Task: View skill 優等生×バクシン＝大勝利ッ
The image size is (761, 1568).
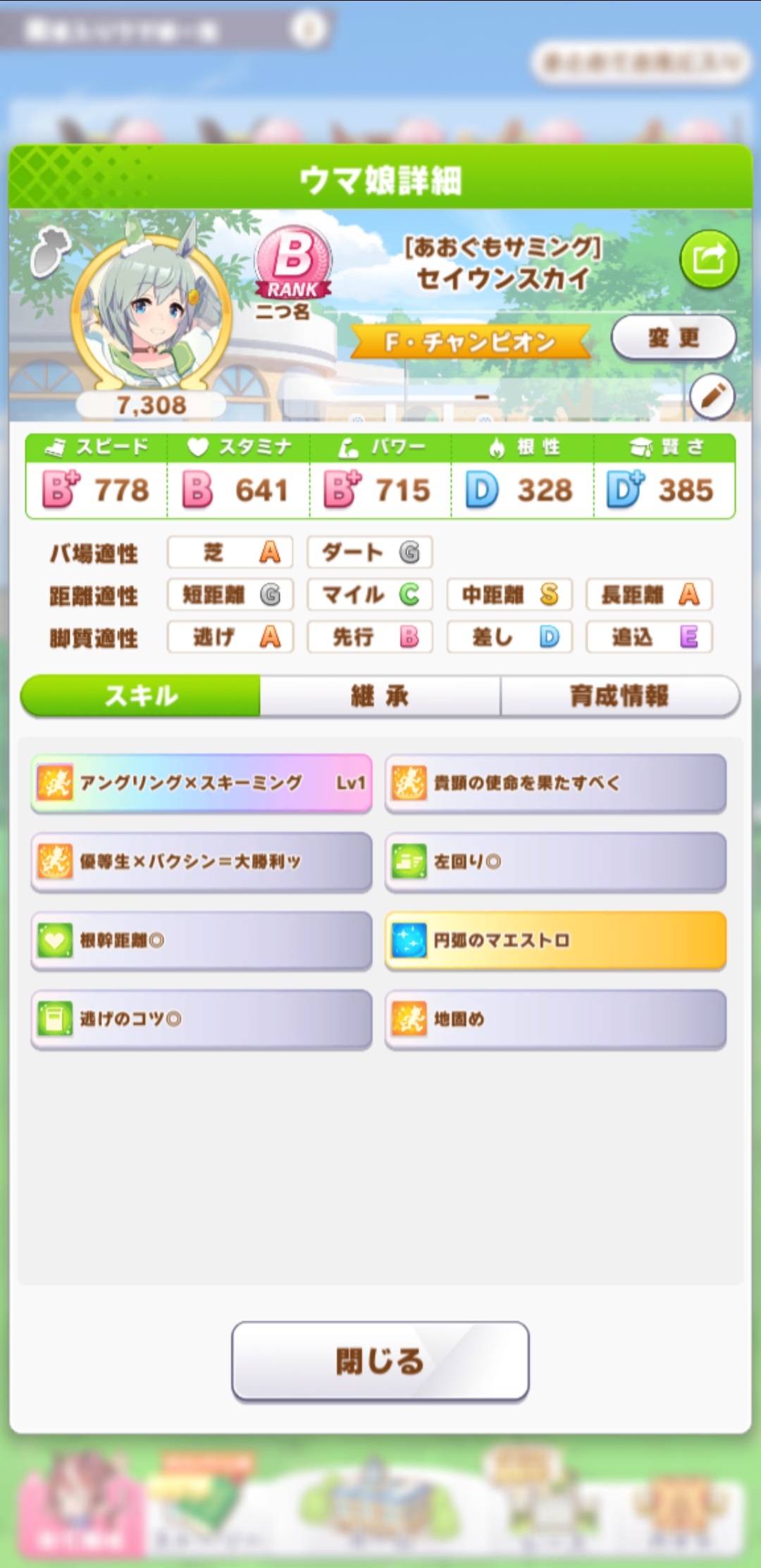Action: (202, 862)
